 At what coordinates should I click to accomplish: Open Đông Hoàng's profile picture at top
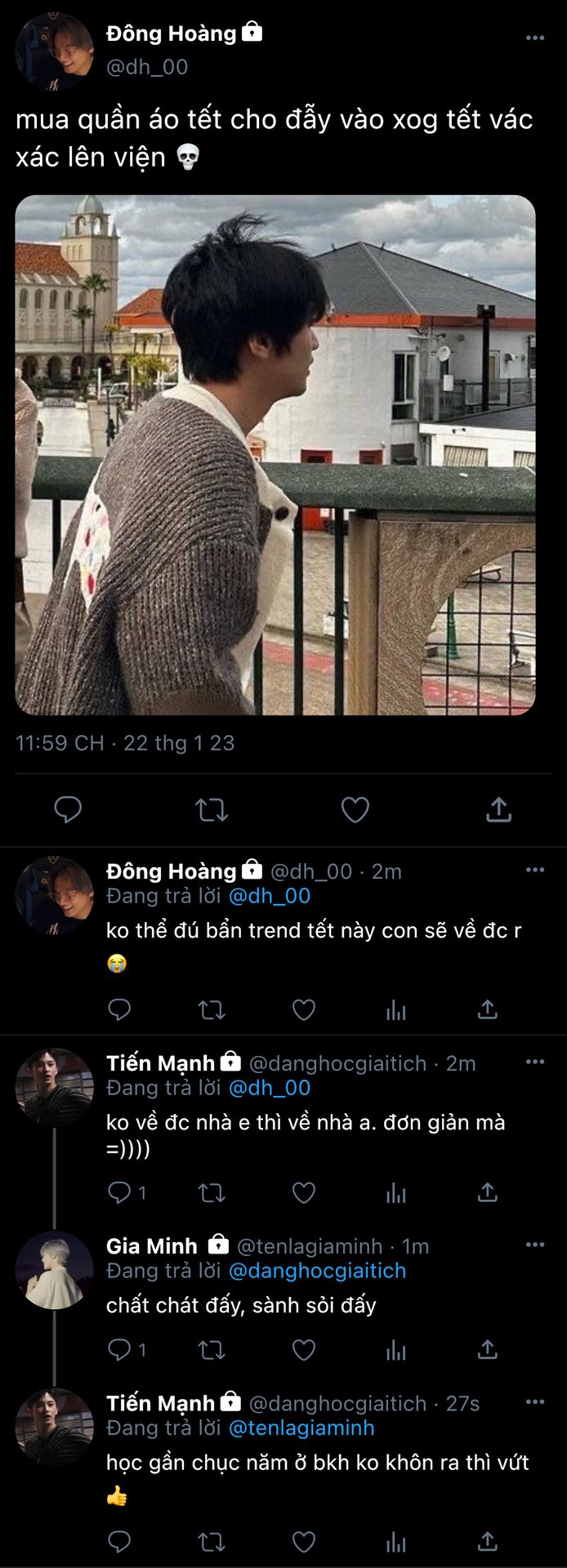click(54, 51)
